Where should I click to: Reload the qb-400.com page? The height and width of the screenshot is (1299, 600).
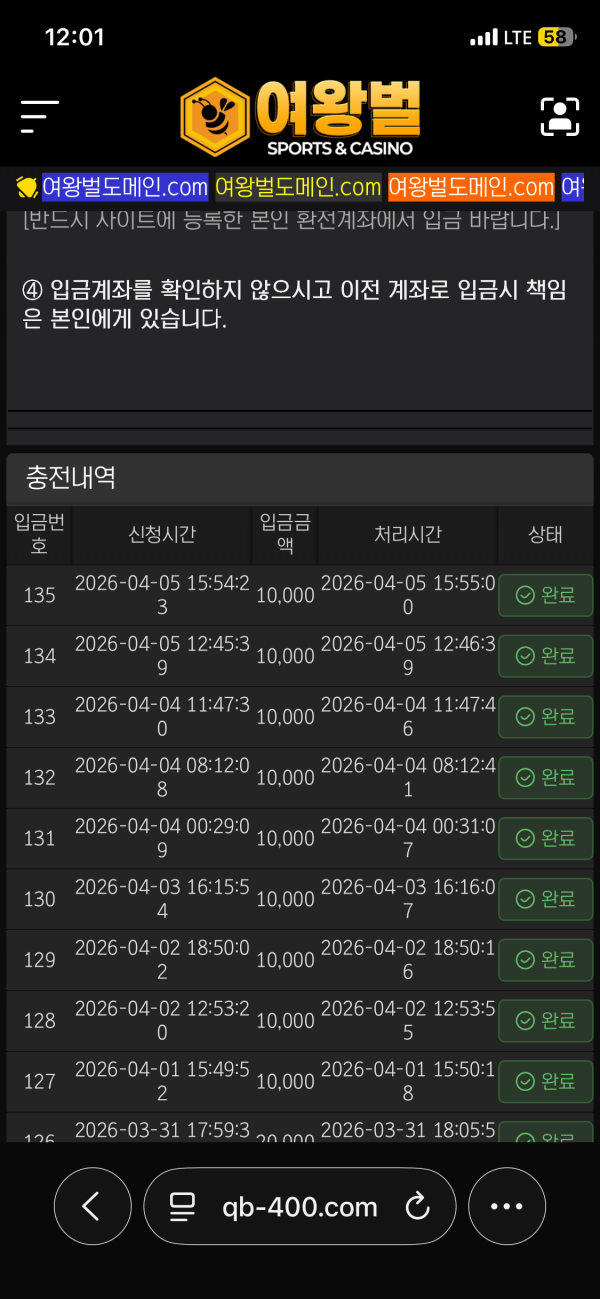point(417,1206)
